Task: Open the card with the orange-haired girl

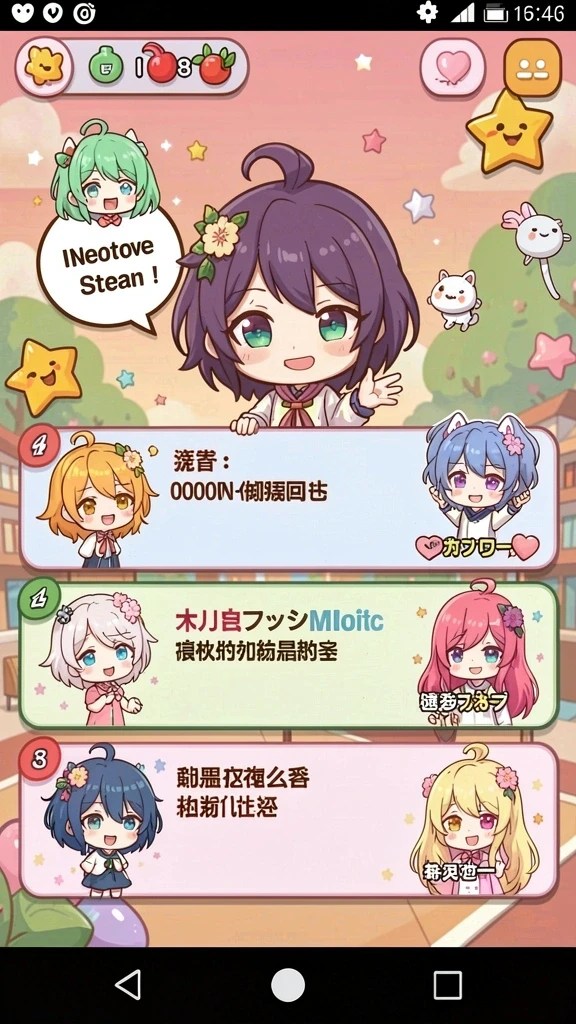Action: (288, 498)
